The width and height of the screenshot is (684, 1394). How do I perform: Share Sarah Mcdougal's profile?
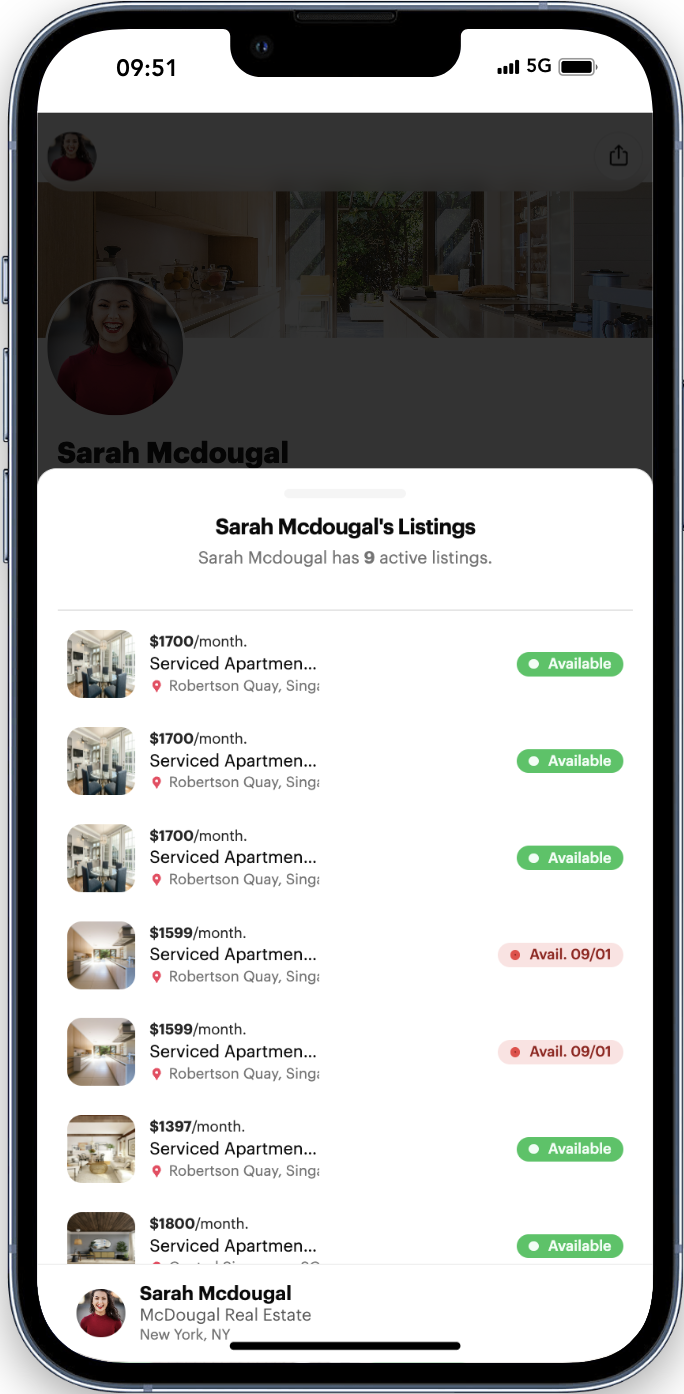point(618,156)
